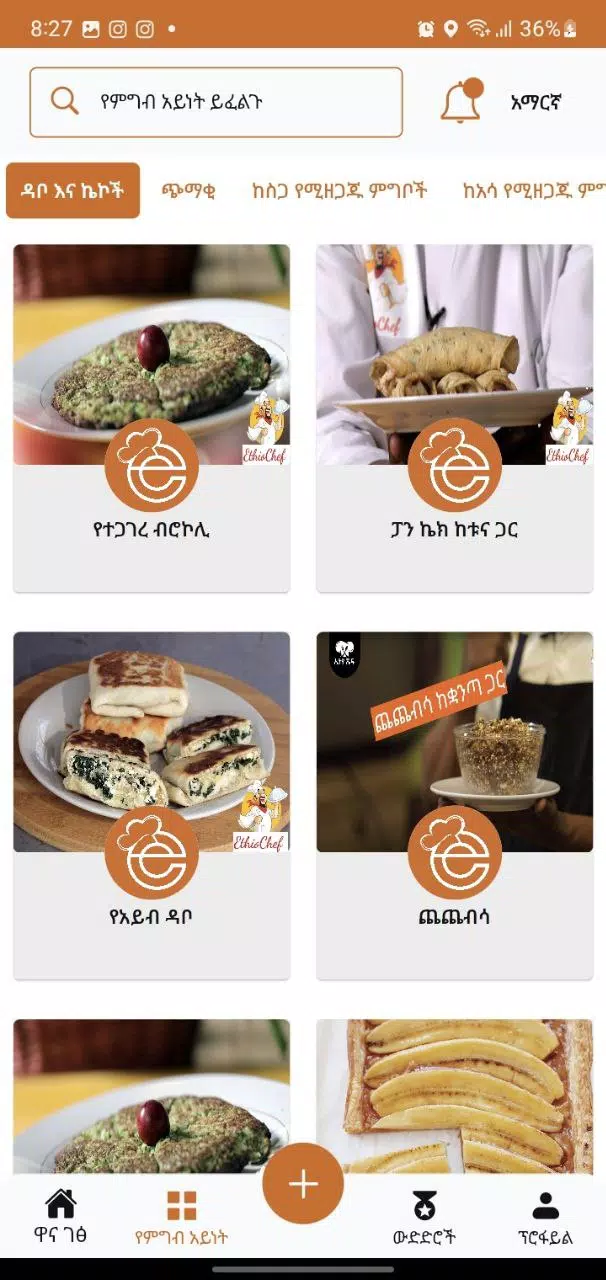Go to the ዋና ገፅ home tab
606x1280 pixels.
tap(61, 1216)
